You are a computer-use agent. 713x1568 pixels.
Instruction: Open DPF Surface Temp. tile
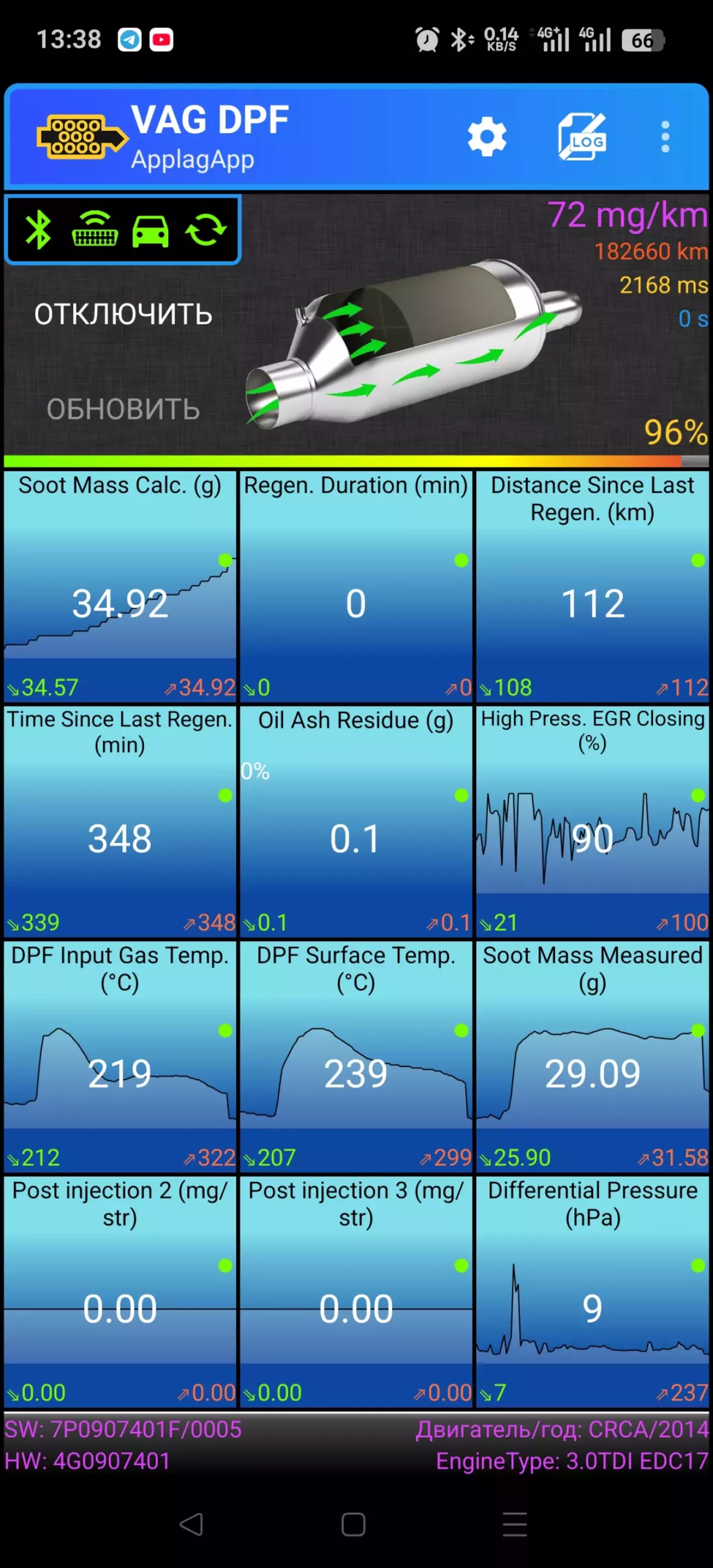coord(356,1057)
